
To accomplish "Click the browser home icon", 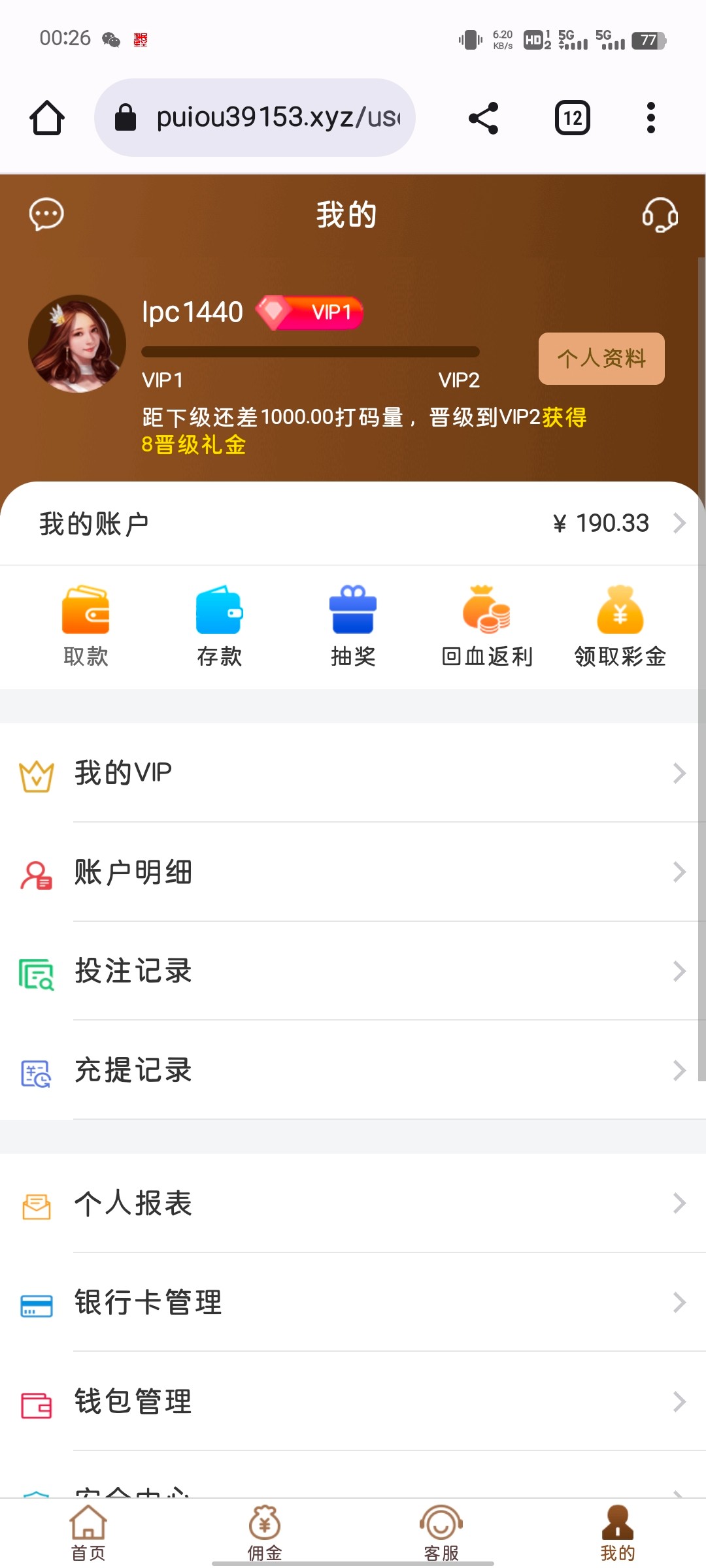I will 46,117.
